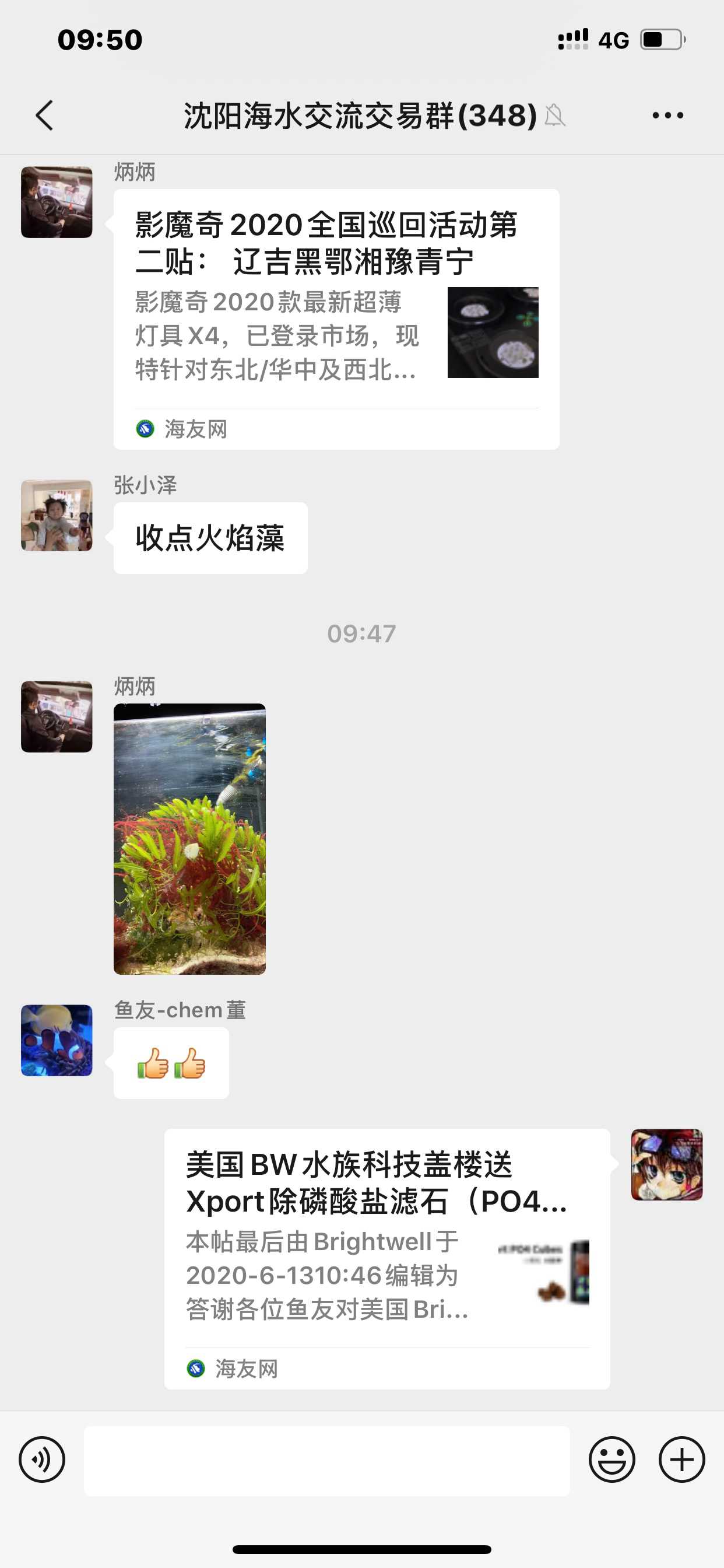
Task: Switch to voice message input
Action: tap(42, 1459)
